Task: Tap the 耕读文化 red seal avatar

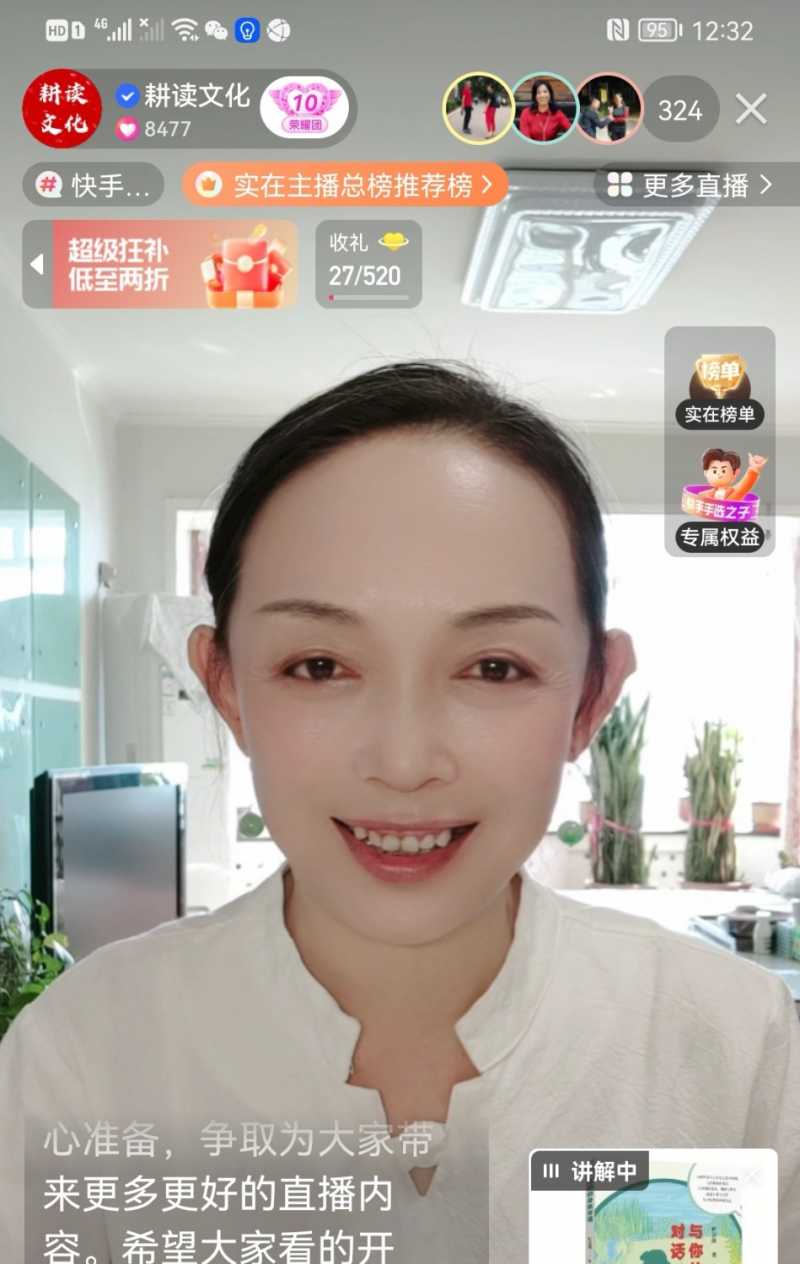Action: pyautogui.click(x=62, y=108)
